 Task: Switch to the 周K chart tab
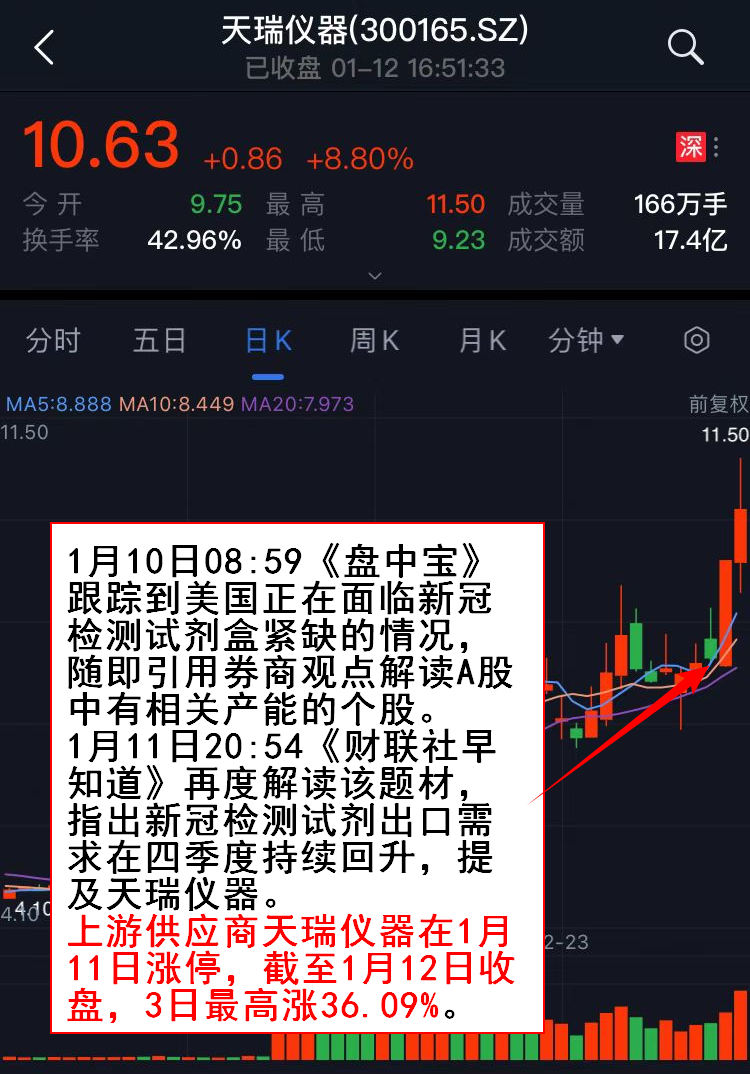coord(375,341)
